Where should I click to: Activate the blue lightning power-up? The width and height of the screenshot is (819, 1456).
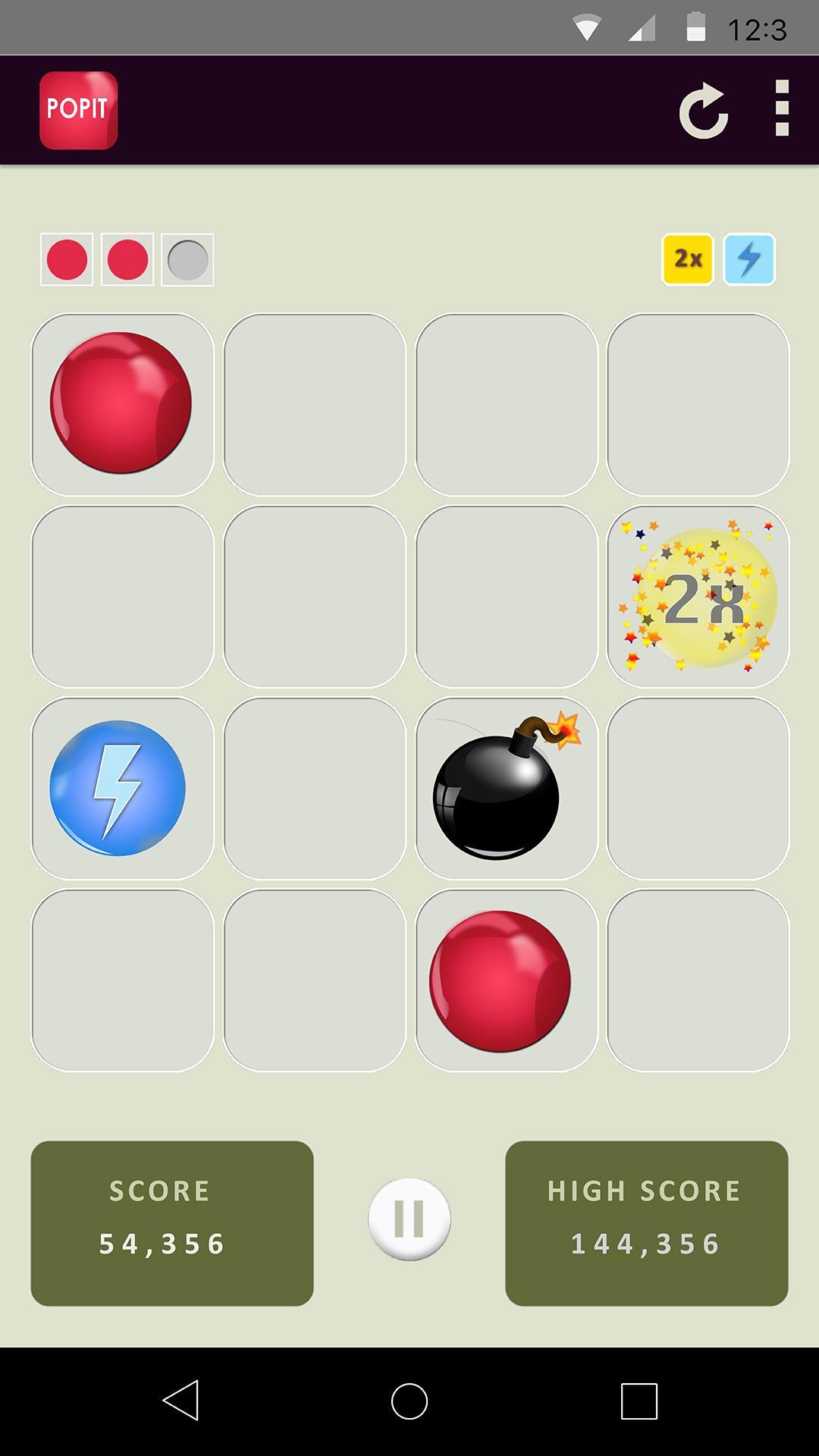[749, 259]
